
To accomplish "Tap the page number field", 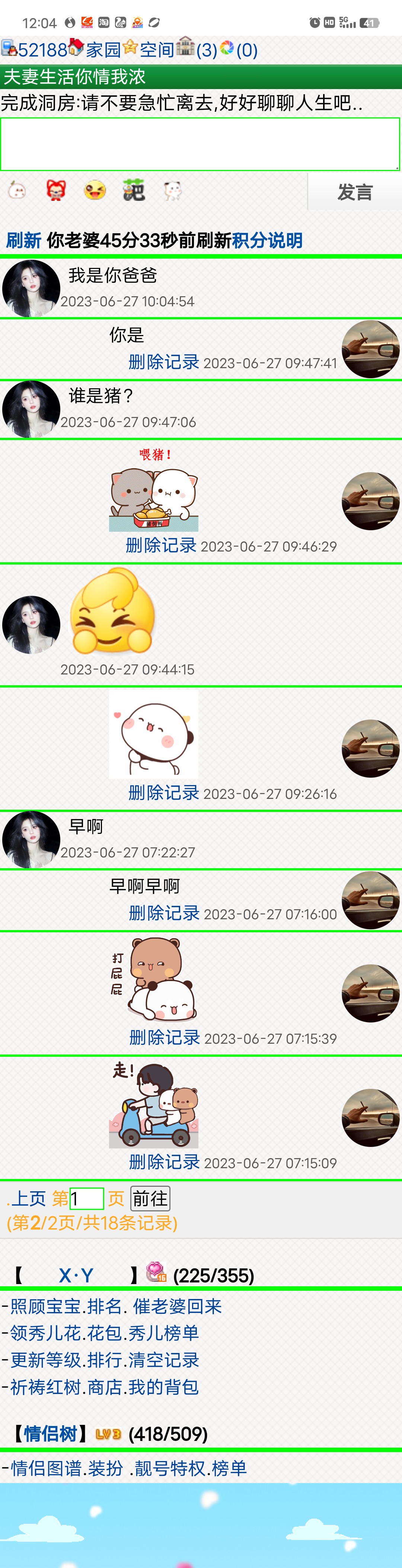I will tap(86, 1198).
